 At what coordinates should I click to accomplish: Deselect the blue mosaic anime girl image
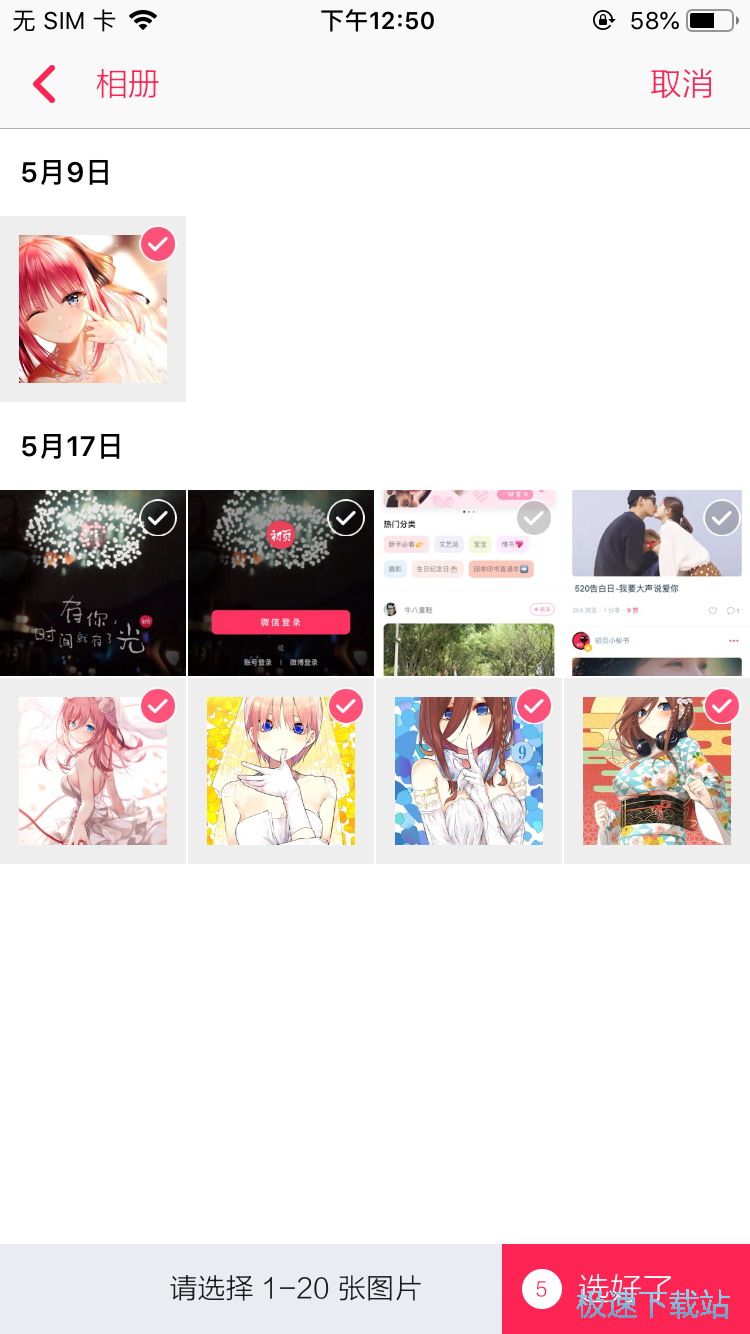(533, 706)
